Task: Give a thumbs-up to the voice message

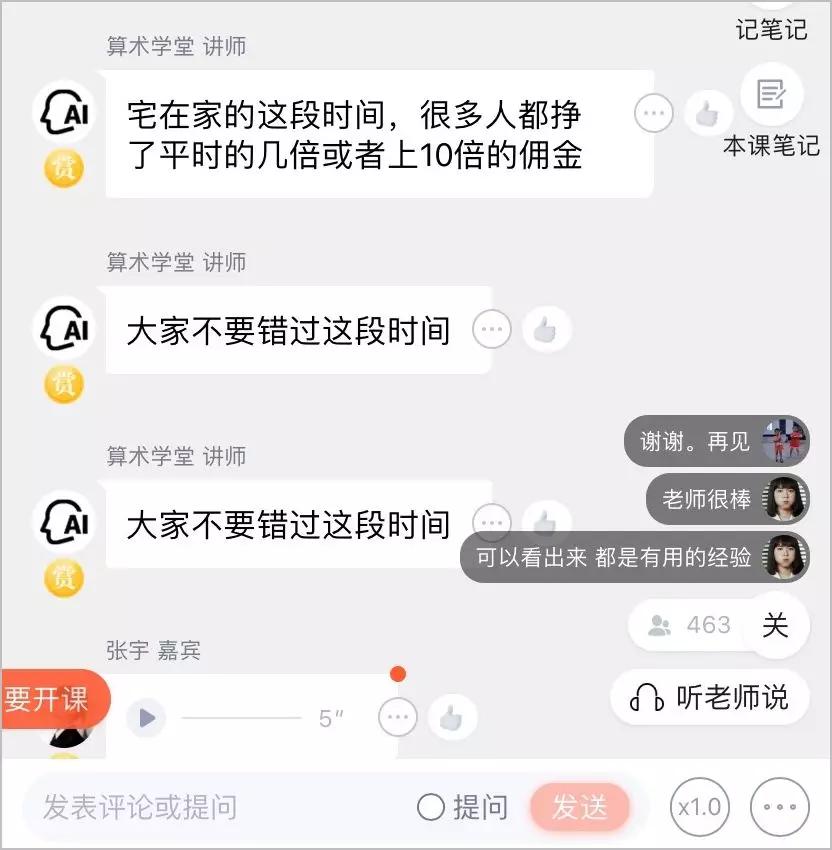Action: [452, 717]
